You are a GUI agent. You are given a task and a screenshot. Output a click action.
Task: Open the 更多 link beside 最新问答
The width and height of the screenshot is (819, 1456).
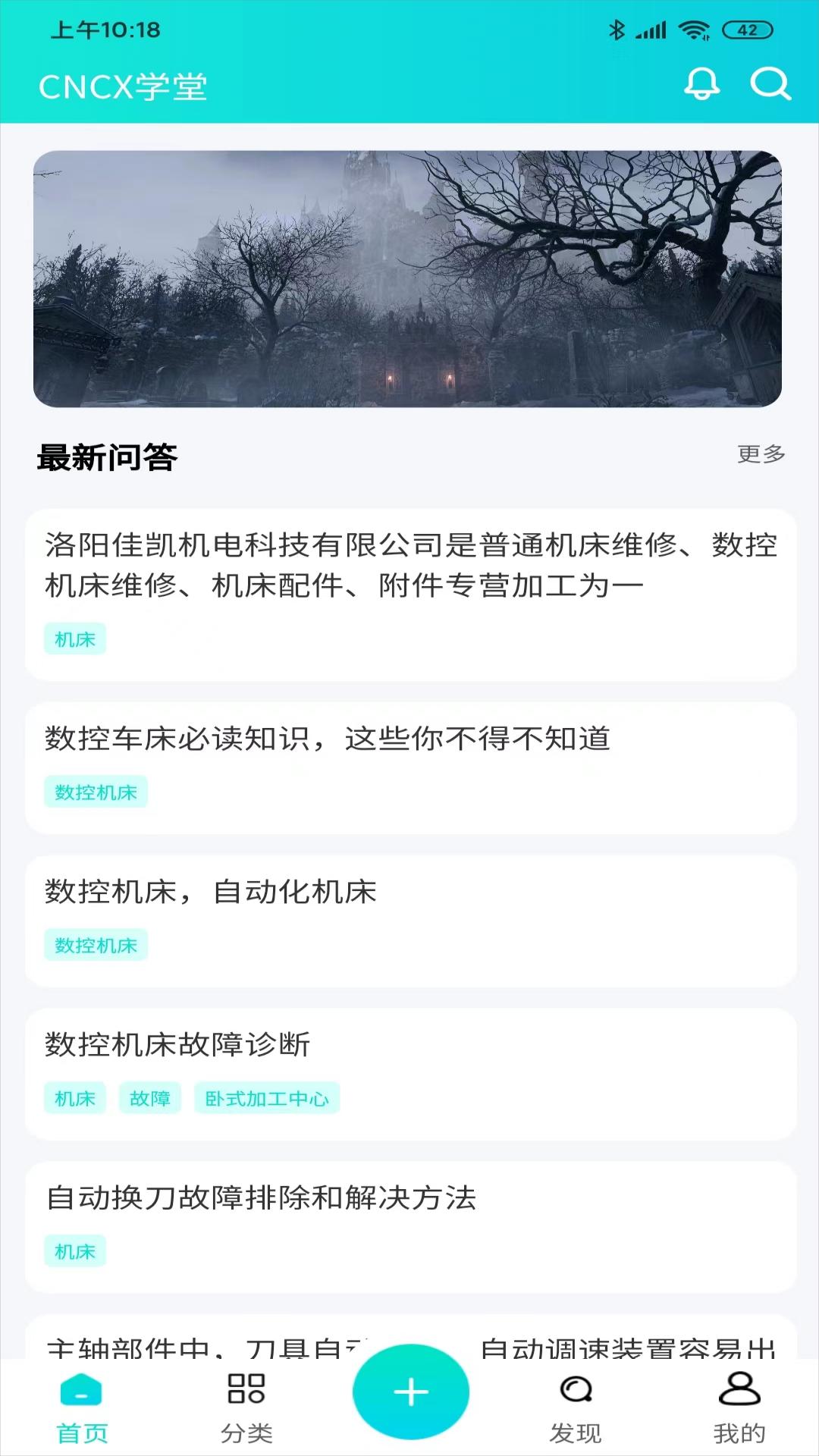click(761, 452)
